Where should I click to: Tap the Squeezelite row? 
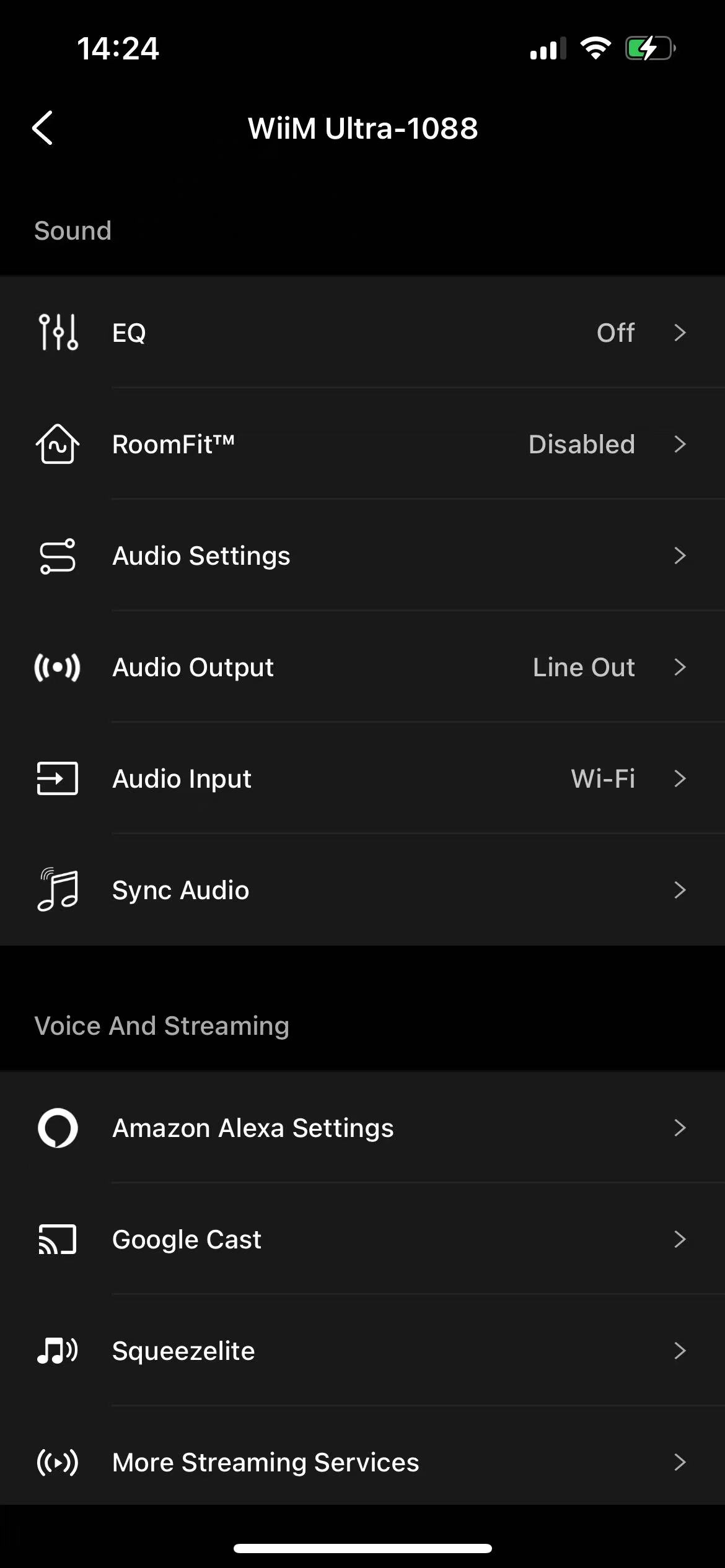point(362,1351)
